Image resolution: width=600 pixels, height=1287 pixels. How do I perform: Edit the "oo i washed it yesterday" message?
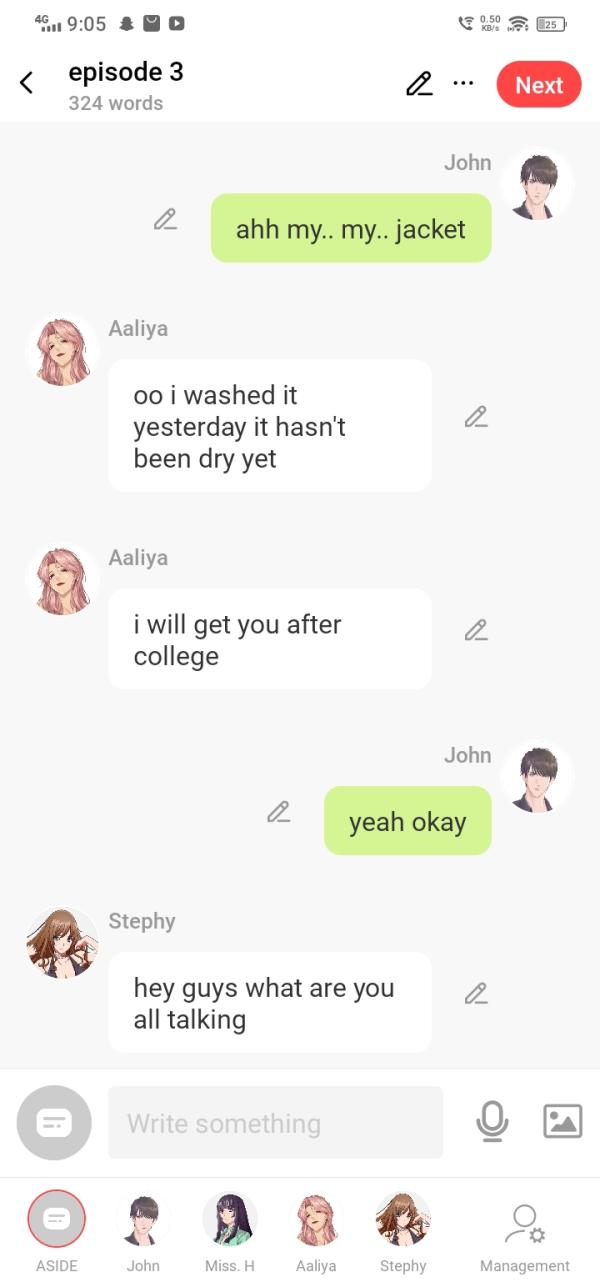476,417
